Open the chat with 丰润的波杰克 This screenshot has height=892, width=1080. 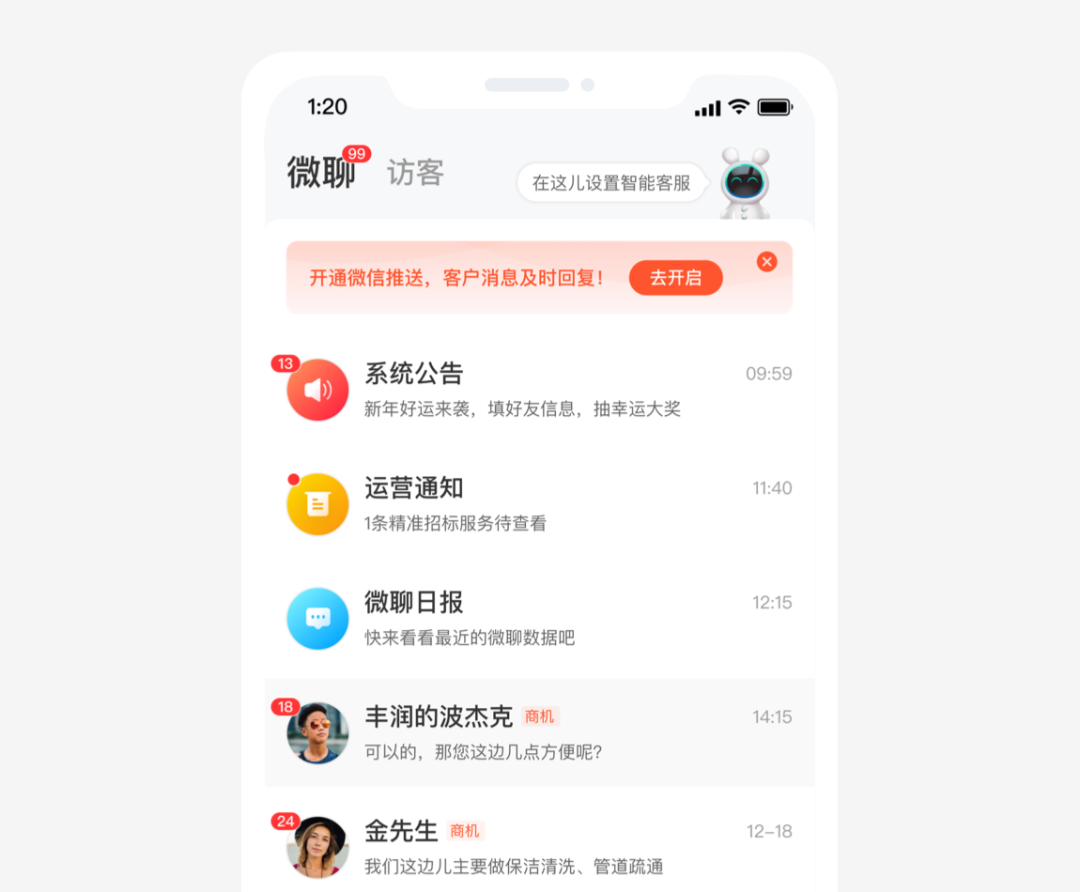(539, 733)
